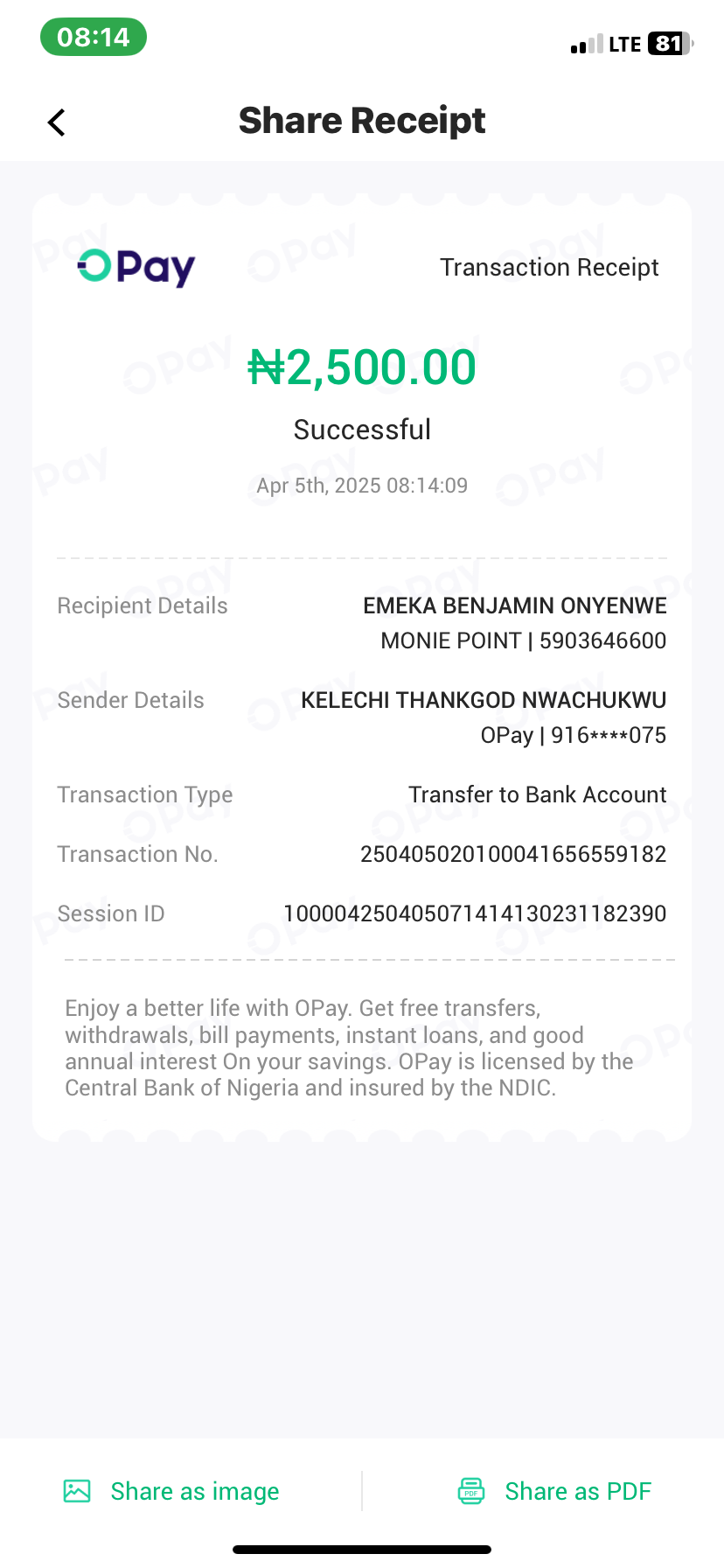Share the receipt as PDF
The image size is (724, 1568).
(555, 1491)
